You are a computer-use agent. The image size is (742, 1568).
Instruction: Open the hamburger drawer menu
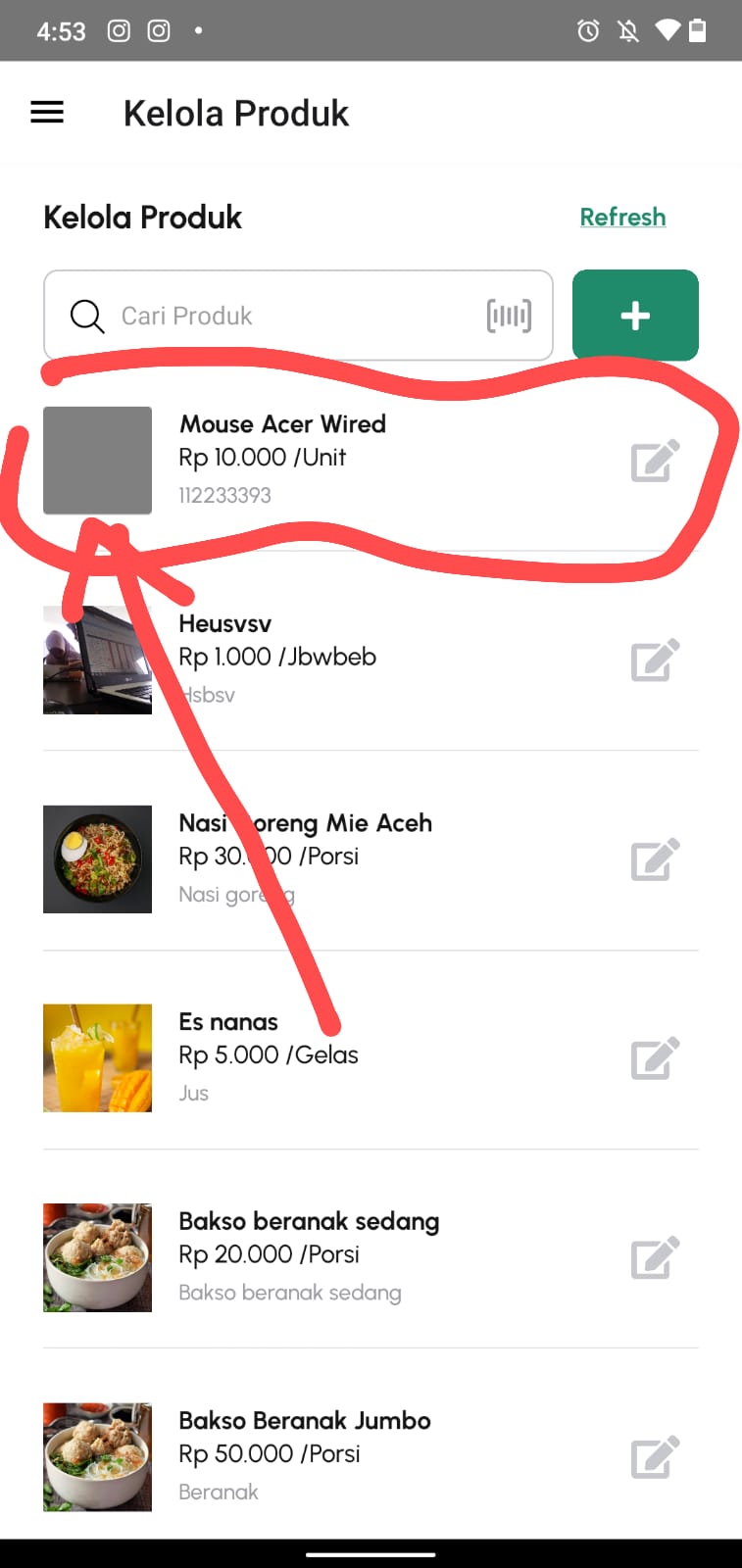47,113
